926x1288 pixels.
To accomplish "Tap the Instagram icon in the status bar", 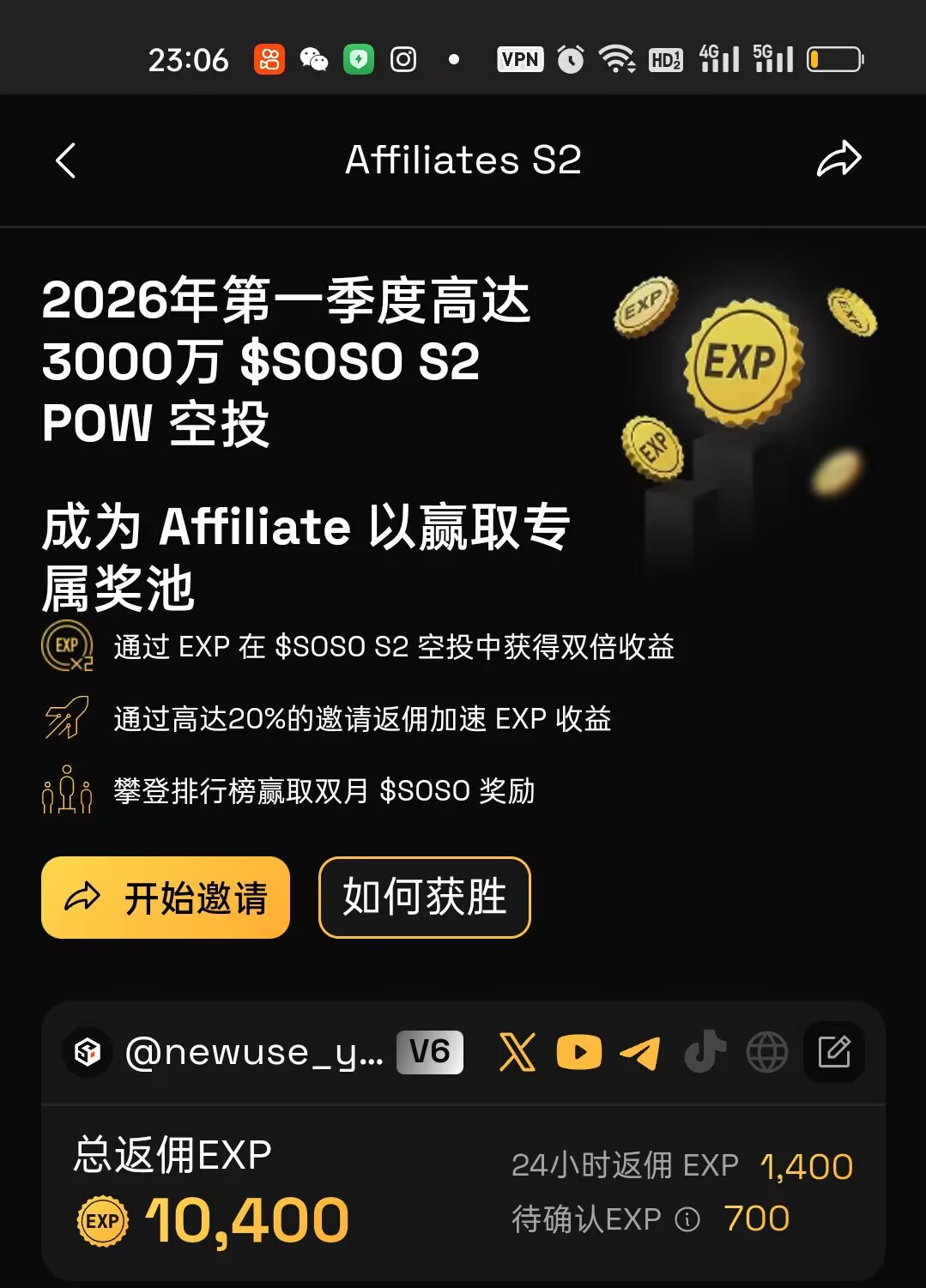I will (402, 59).
